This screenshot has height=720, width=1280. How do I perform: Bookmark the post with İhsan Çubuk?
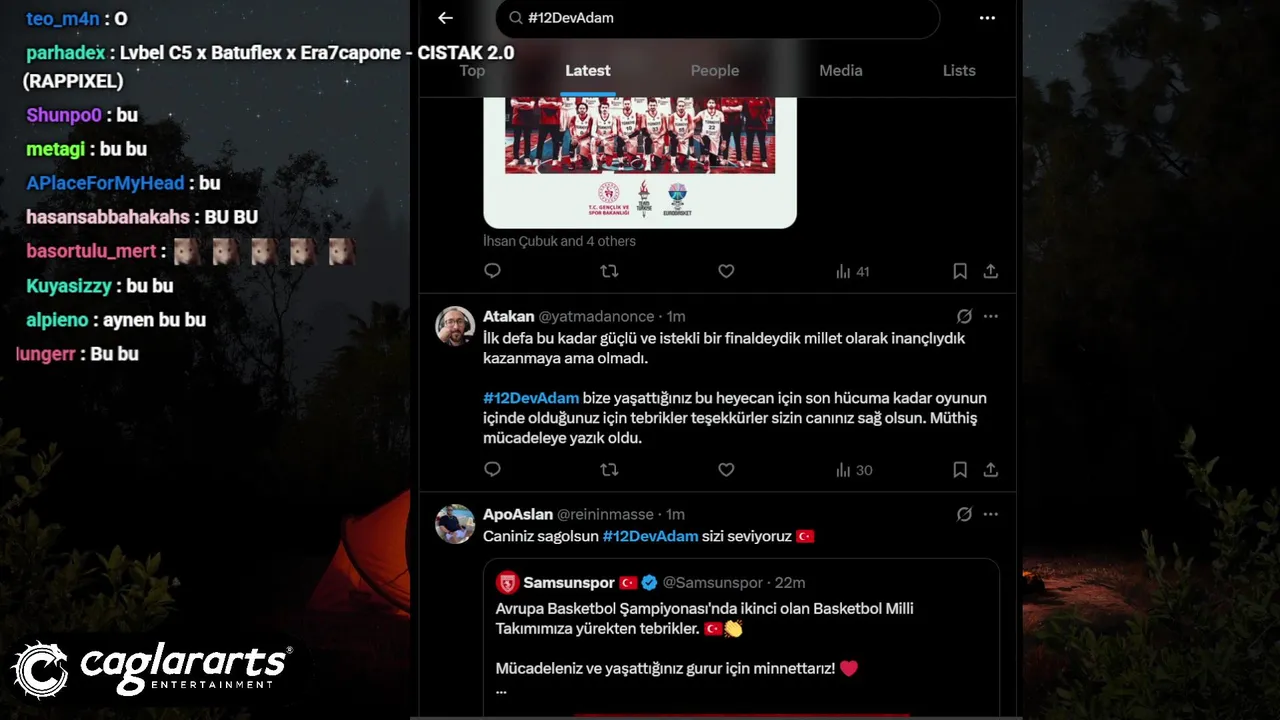tap(959, 271)
